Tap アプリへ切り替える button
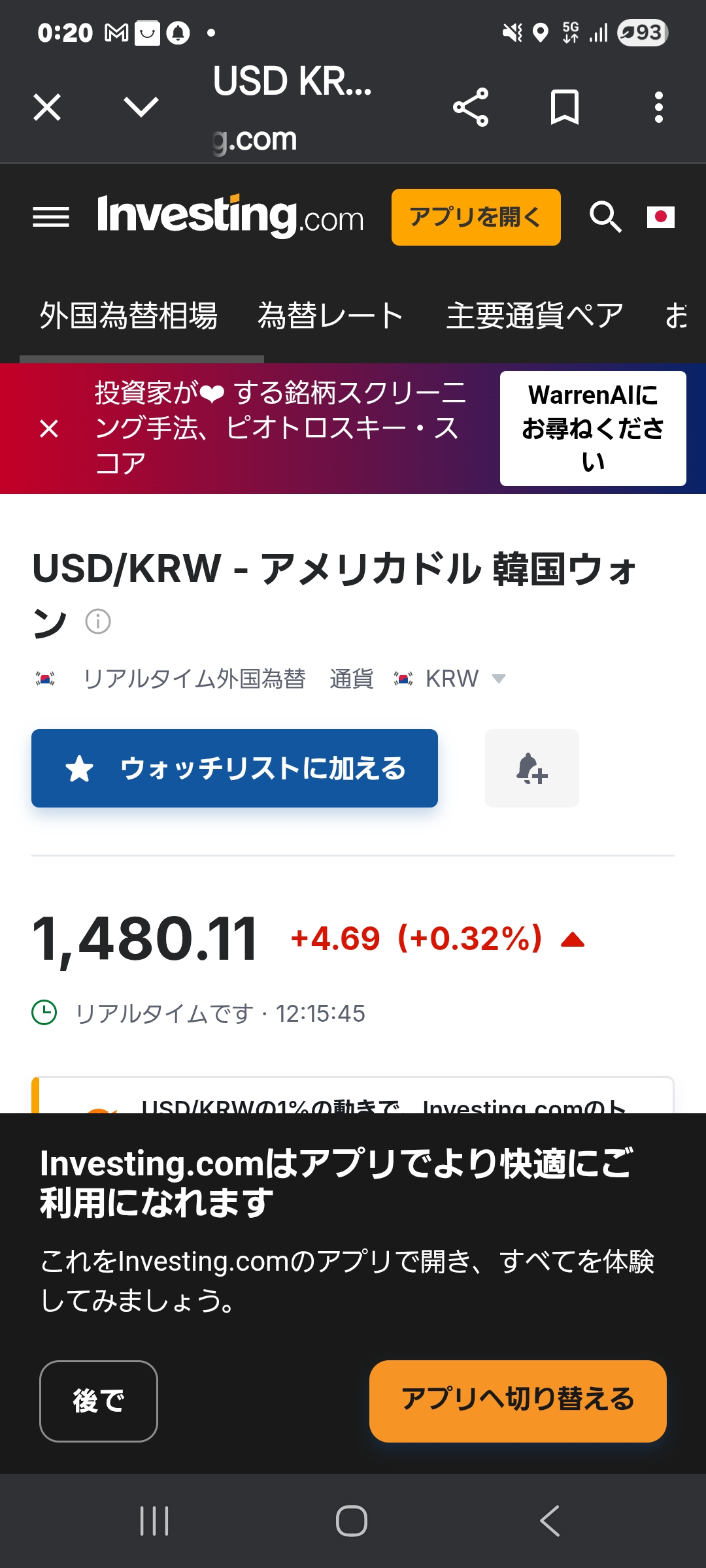Image resolution: width=706 pixels, height=1568 pixels. 518,1401
